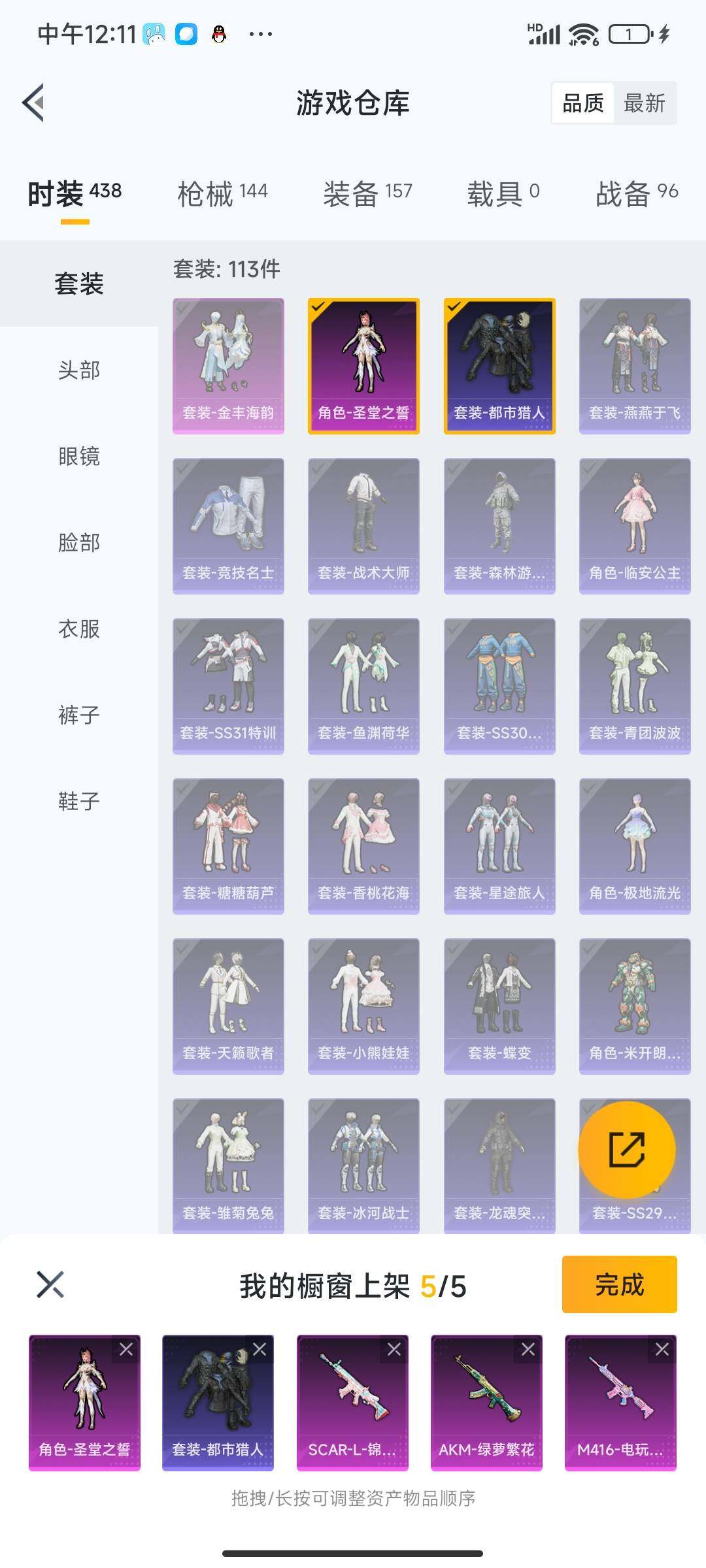Tap the 角色-临安公主 item
This screenshot has width=706, height=1568.
[635, 526]
